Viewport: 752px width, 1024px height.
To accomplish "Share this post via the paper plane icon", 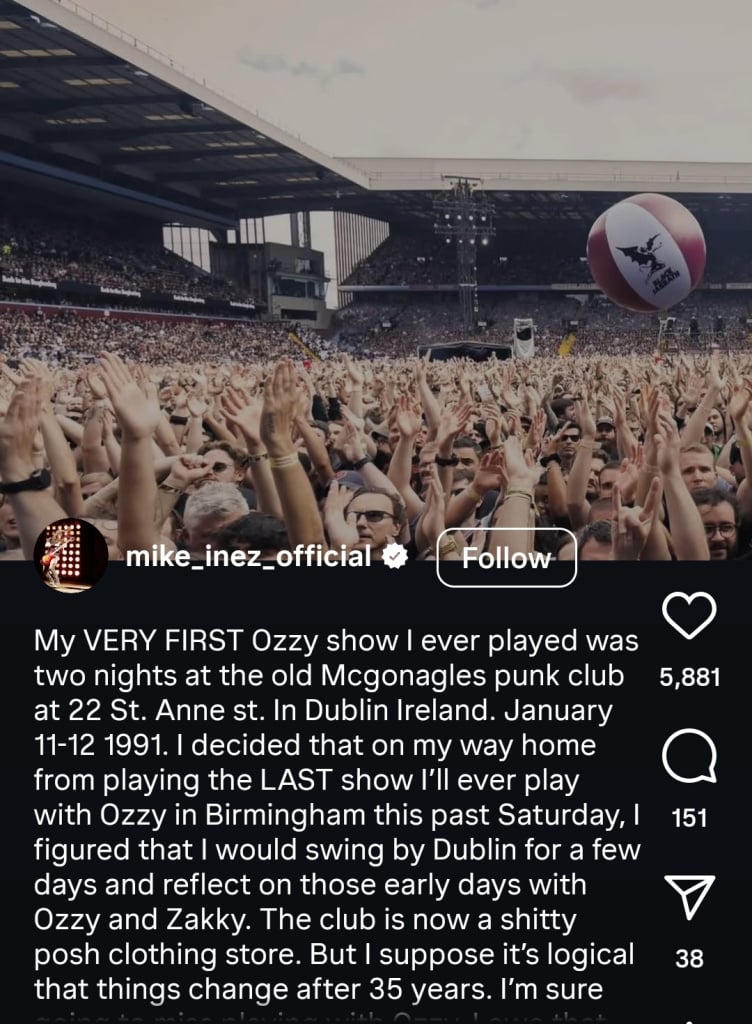I will [x=689, y=897].
